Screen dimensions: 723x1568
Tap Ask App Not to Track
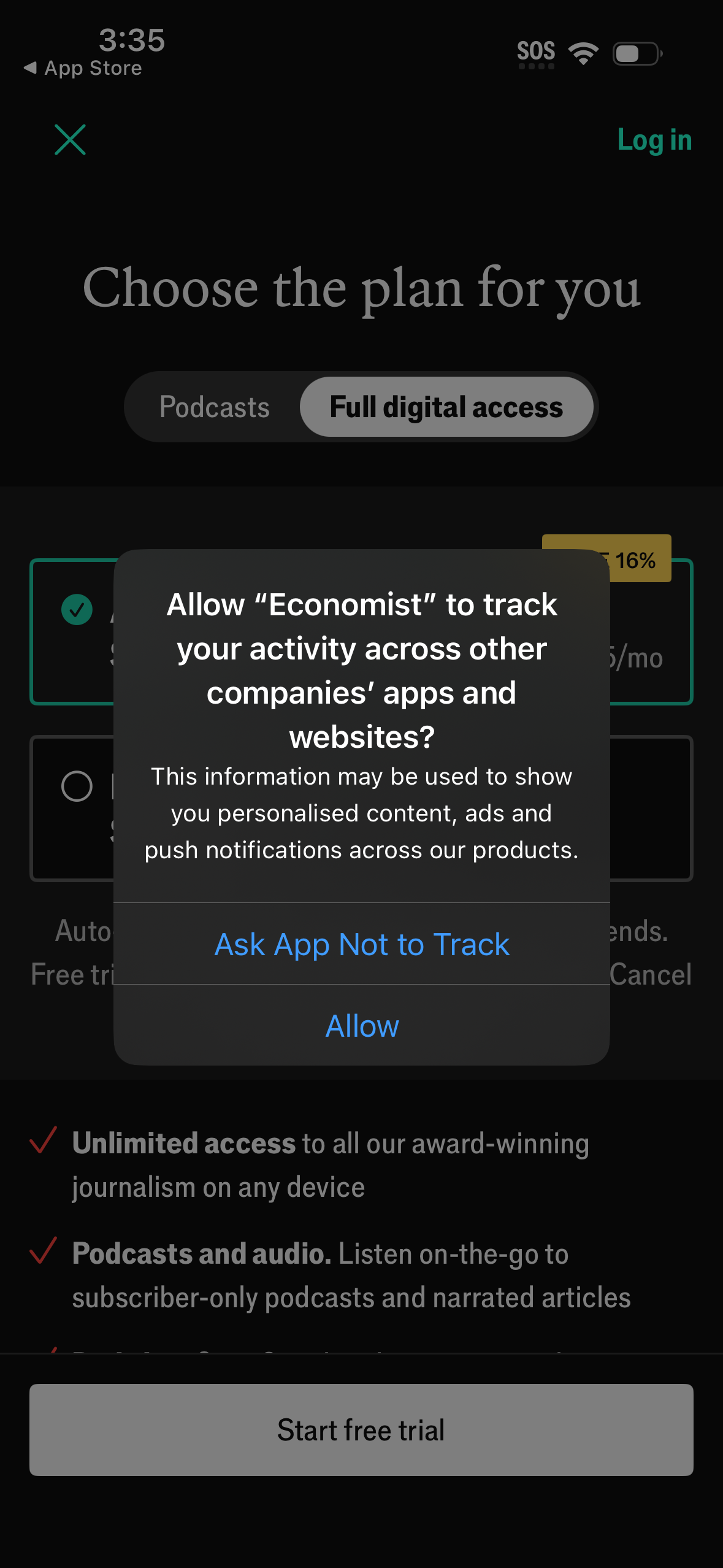[x=361, y=945]
